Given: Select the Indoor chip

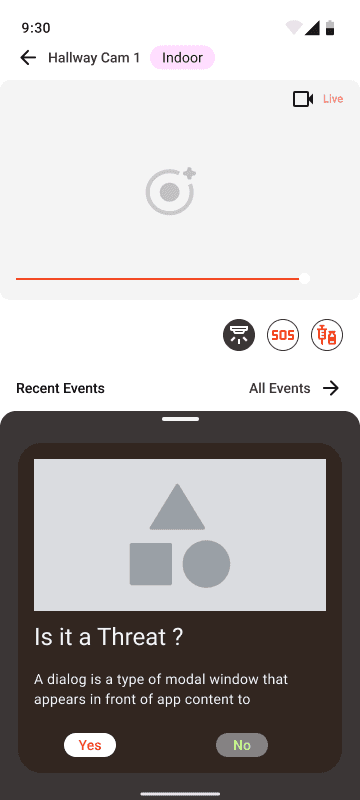Looking at the screenshot, I should click(x=182, y=58).
